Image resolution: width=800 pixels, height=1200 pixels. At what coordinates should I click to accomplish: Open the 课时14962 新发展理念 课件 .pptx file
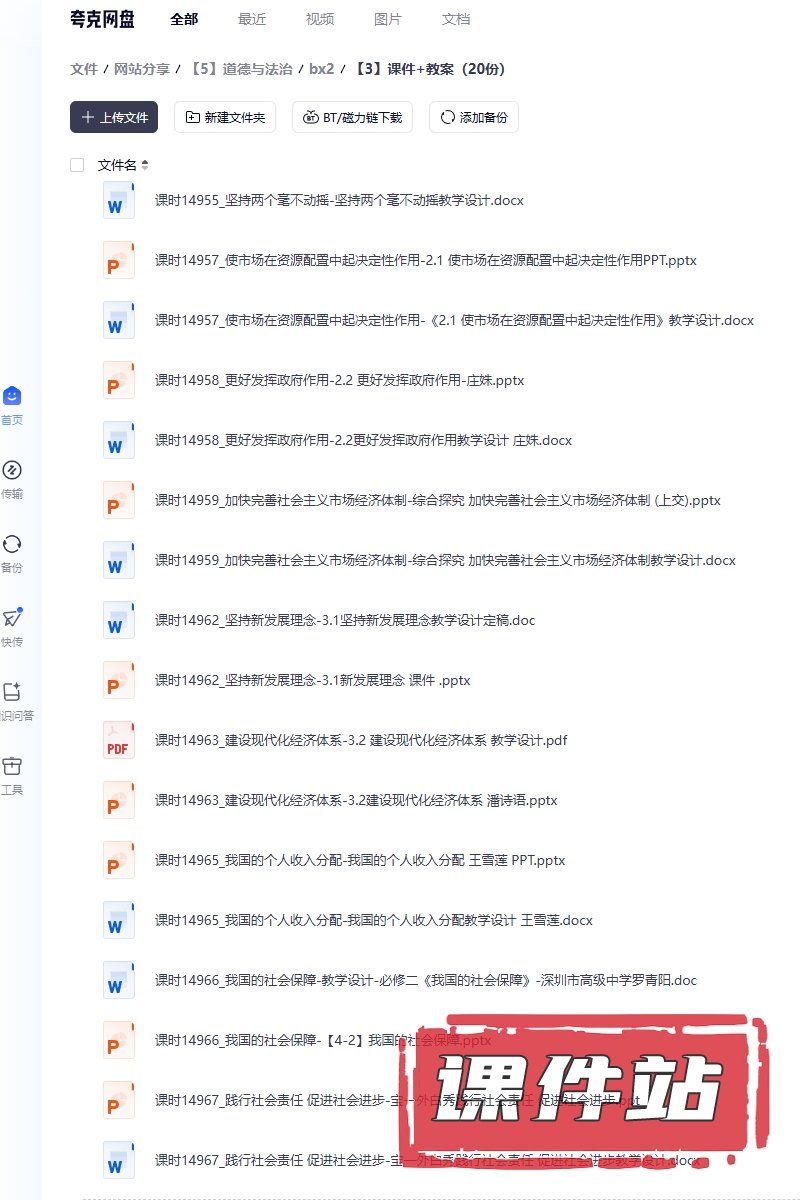[x=312, y=680]
